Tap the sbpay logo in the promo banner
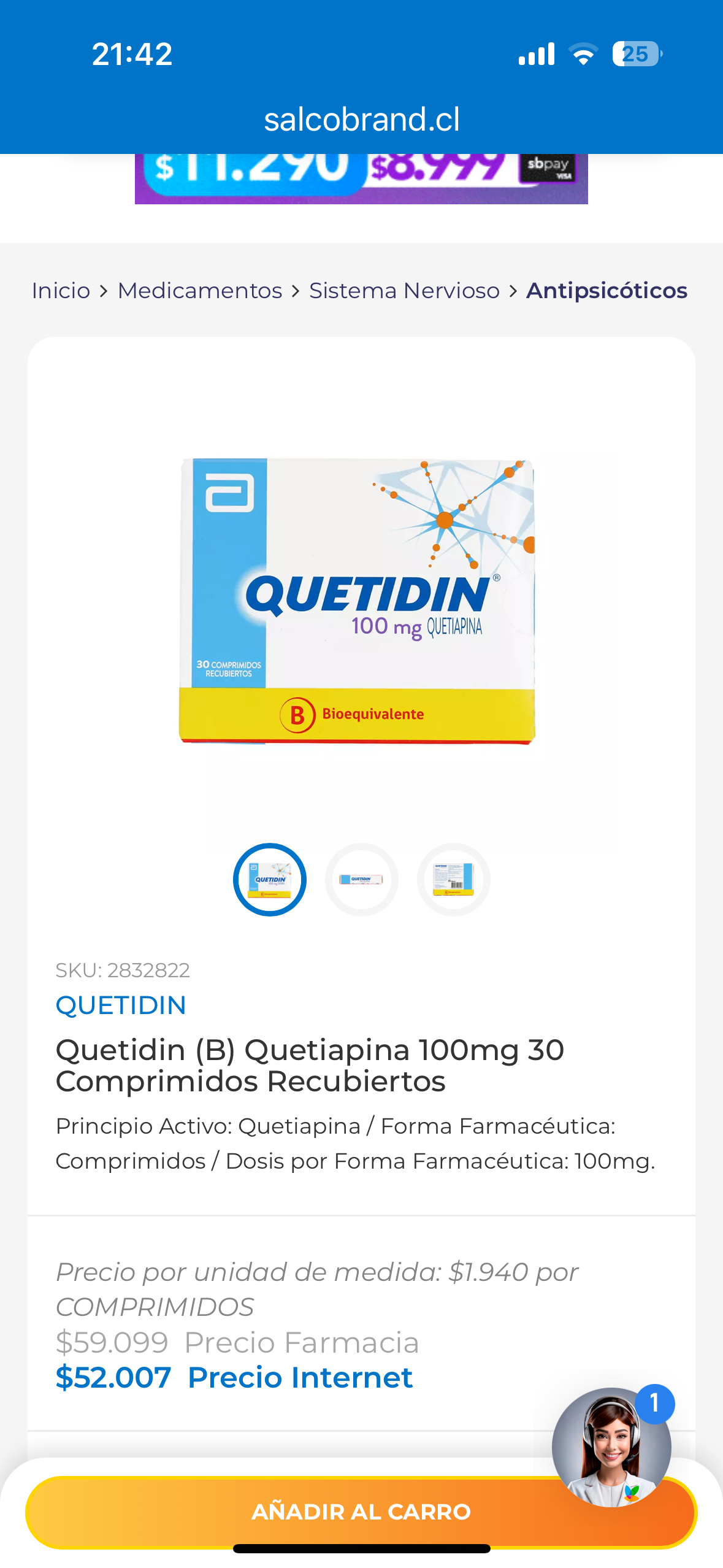The height and width of the screenshot is (1568, 723). coord(549,169)
